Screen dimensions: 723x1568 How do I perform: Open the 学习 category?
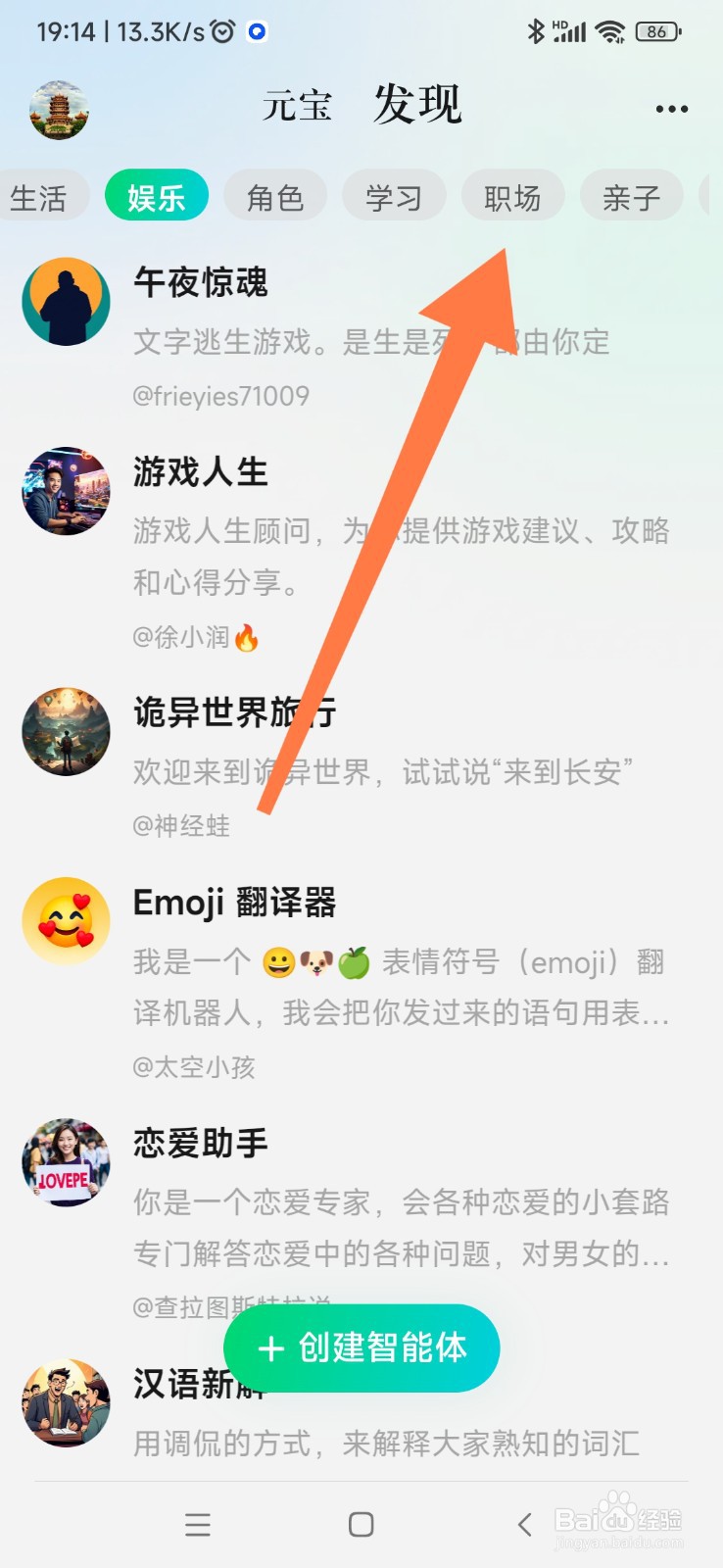[x=394, y=196]
